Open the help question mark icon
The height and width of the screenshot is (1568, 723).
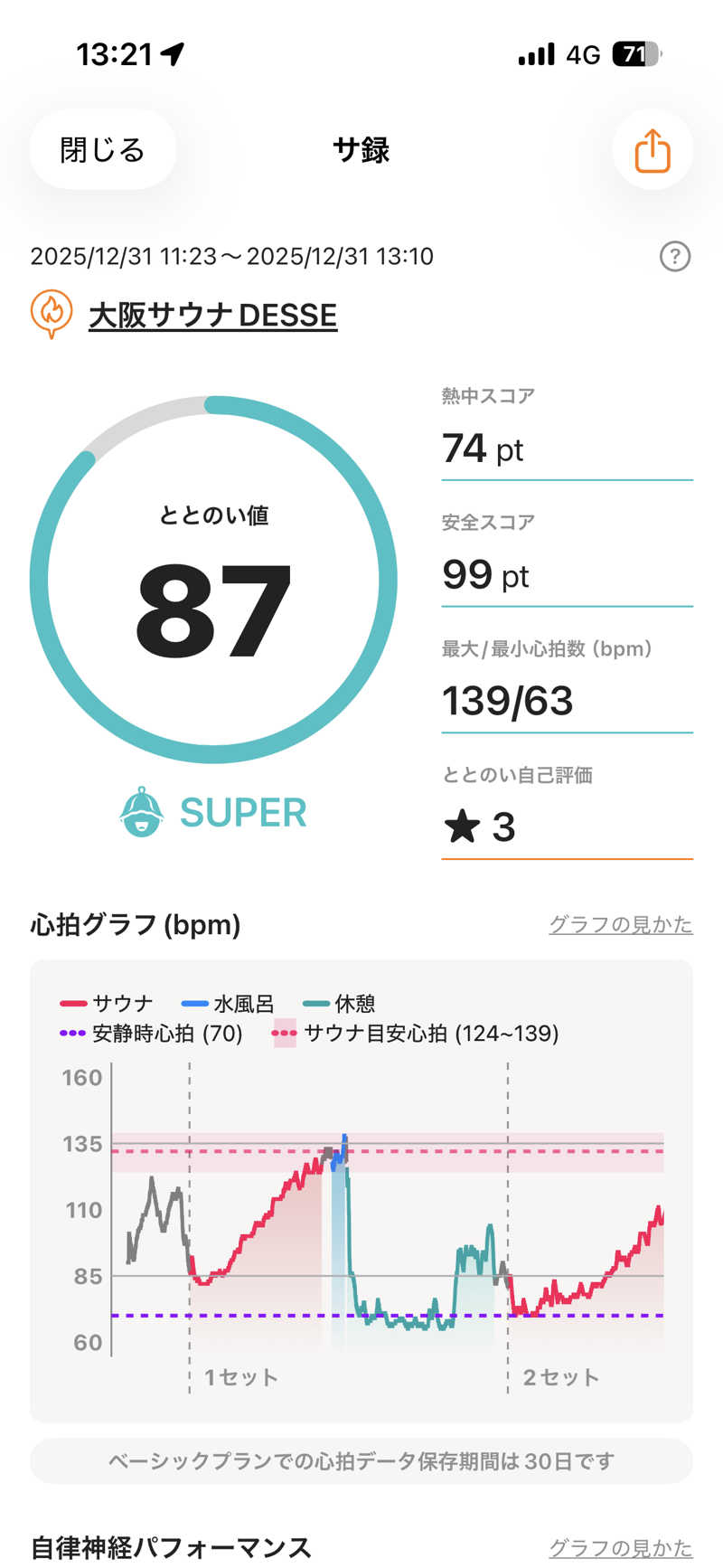tap(674, 257)
